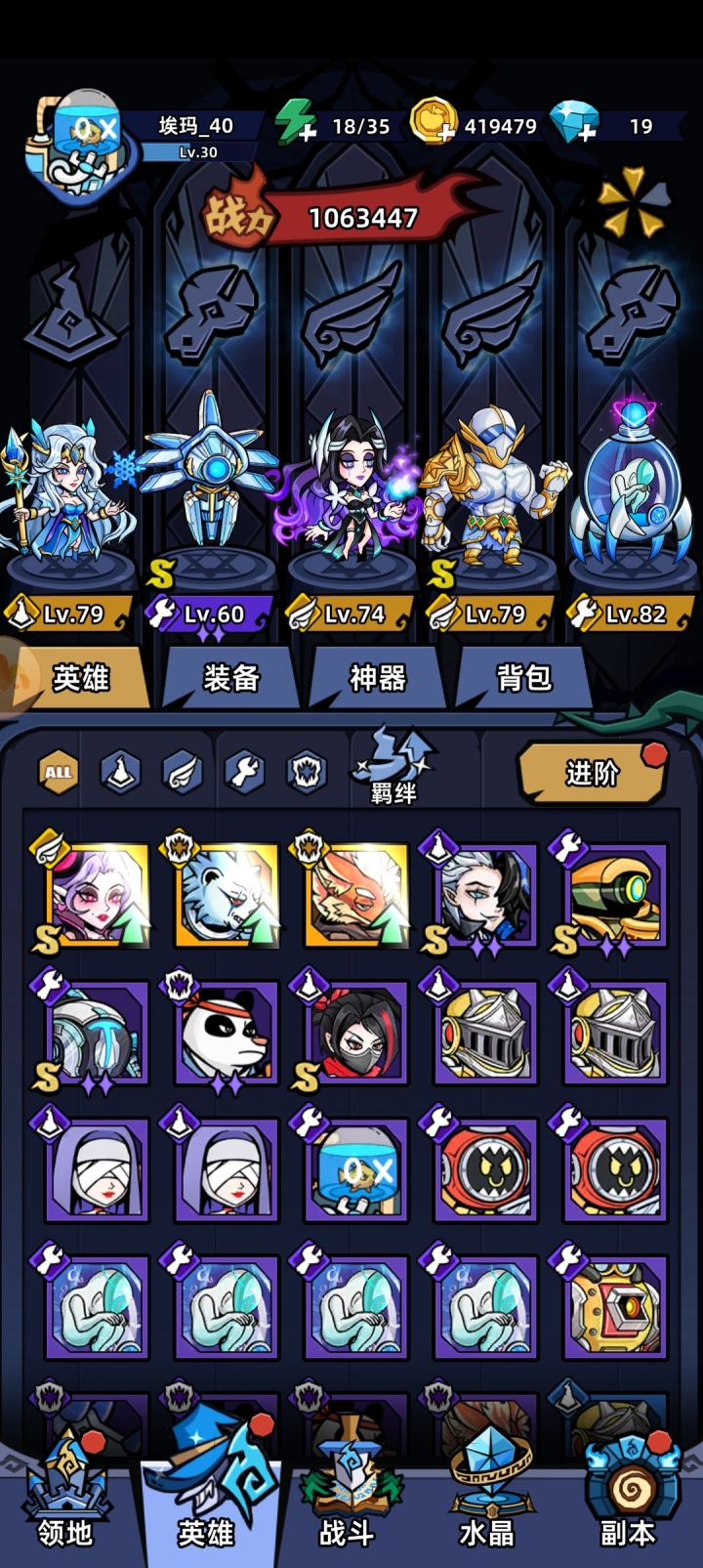Select the wrench-class hero filter

(x=244, y=772)
